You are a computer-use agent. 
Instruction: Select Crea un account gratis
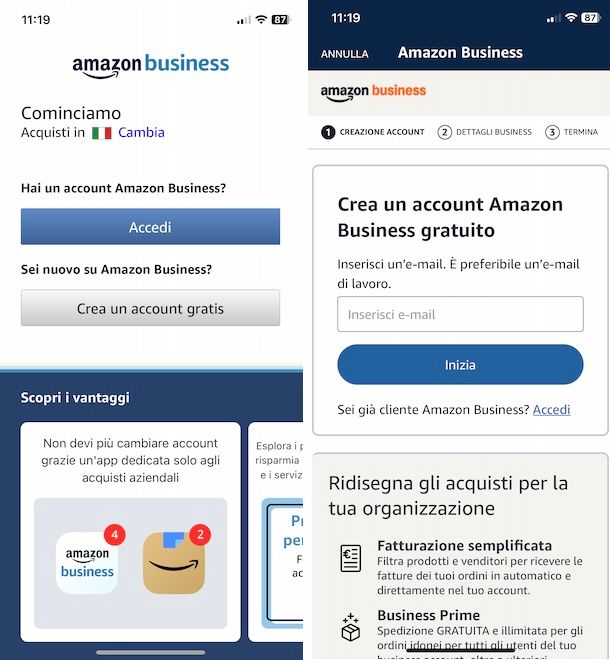pos(150,309)
